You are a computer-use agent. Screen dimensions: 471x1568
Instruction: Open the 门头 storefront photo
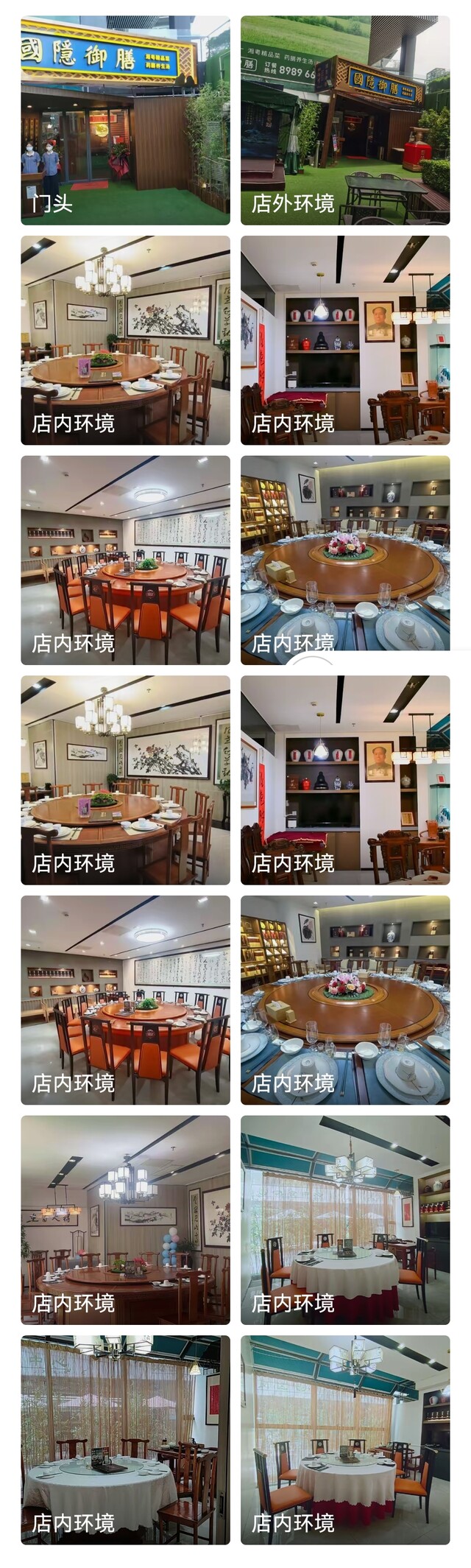pyautogui.click(x=125, y=121)
